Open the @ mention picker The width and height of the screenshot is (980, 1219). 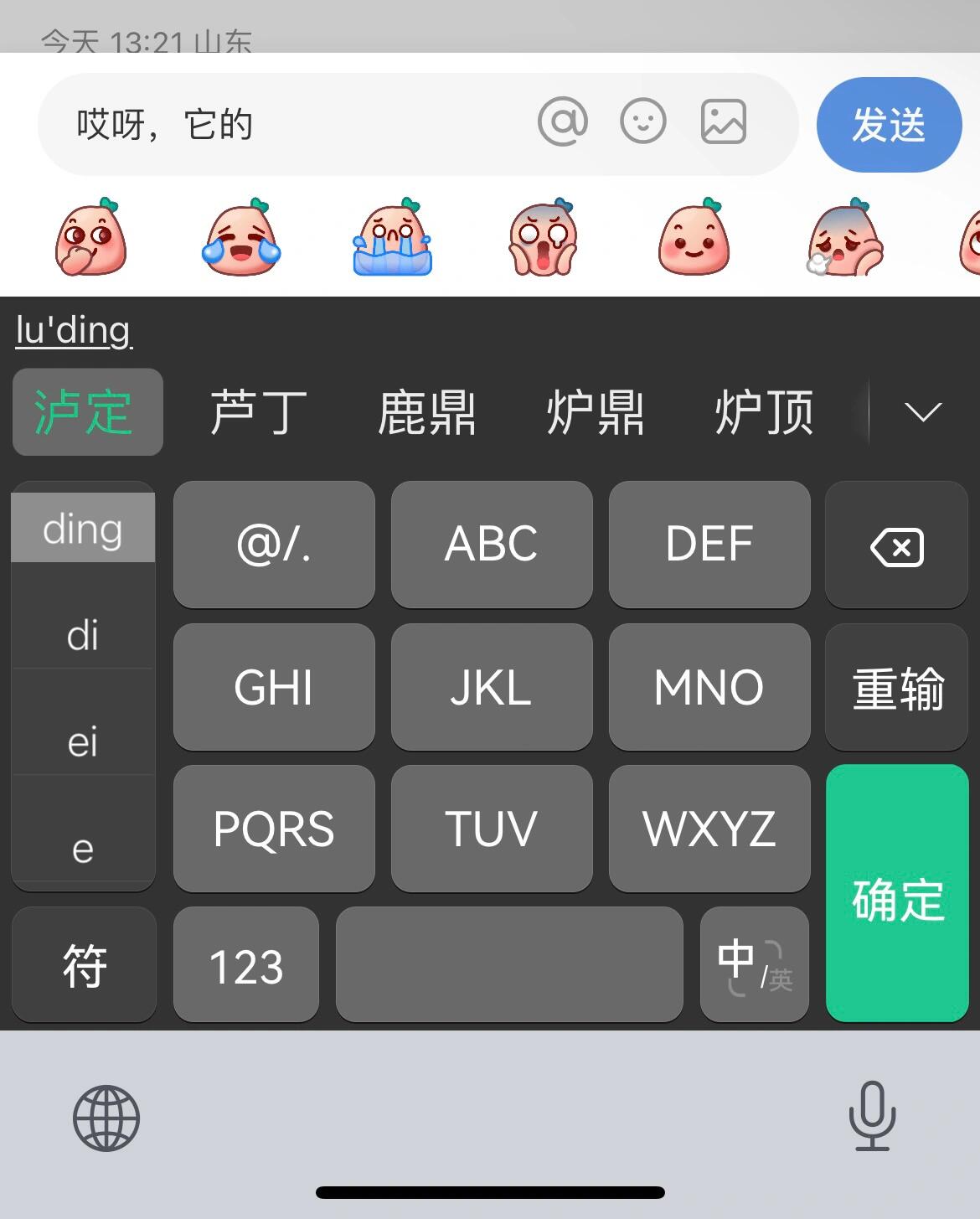[x=563, y=122]
